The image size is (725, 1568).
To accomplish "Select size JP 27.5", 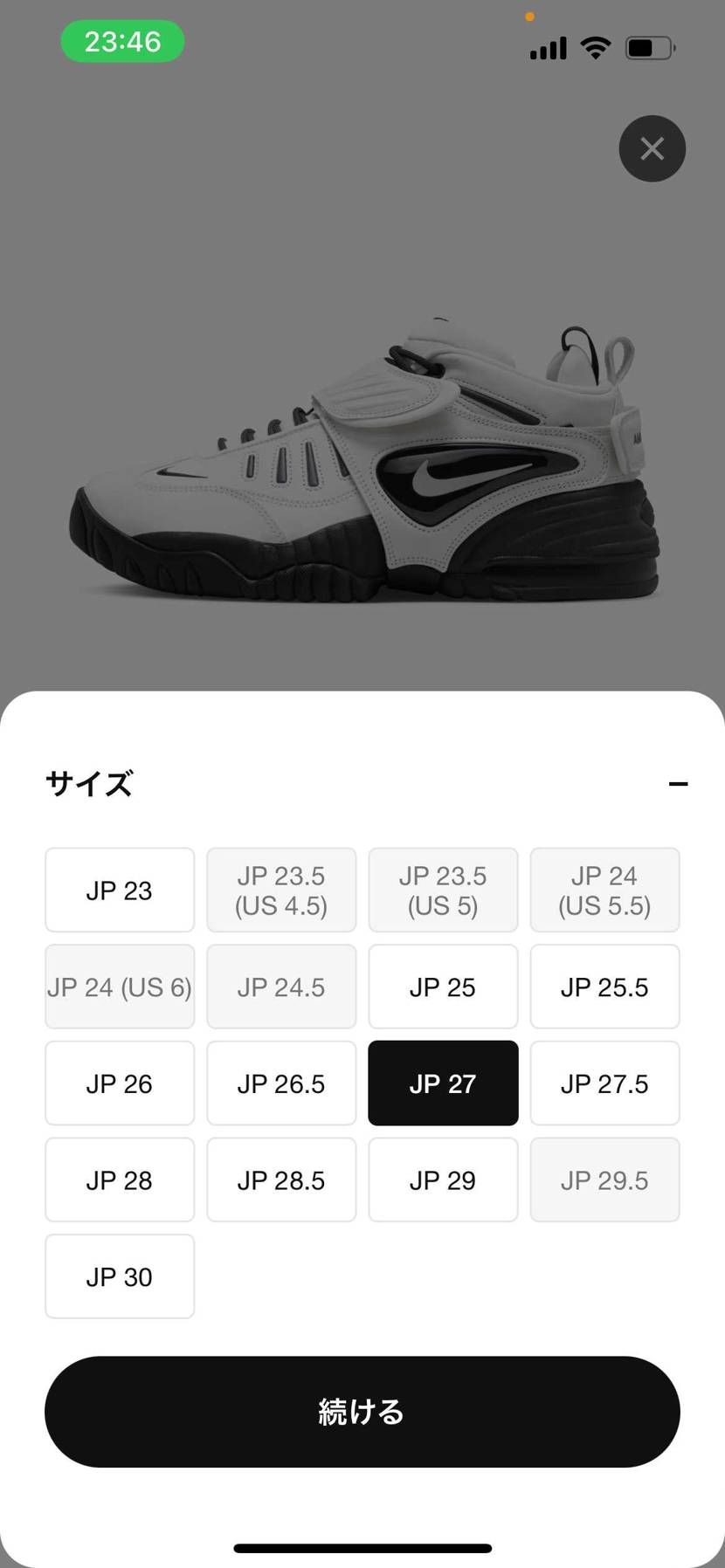I will point(604,1083).
